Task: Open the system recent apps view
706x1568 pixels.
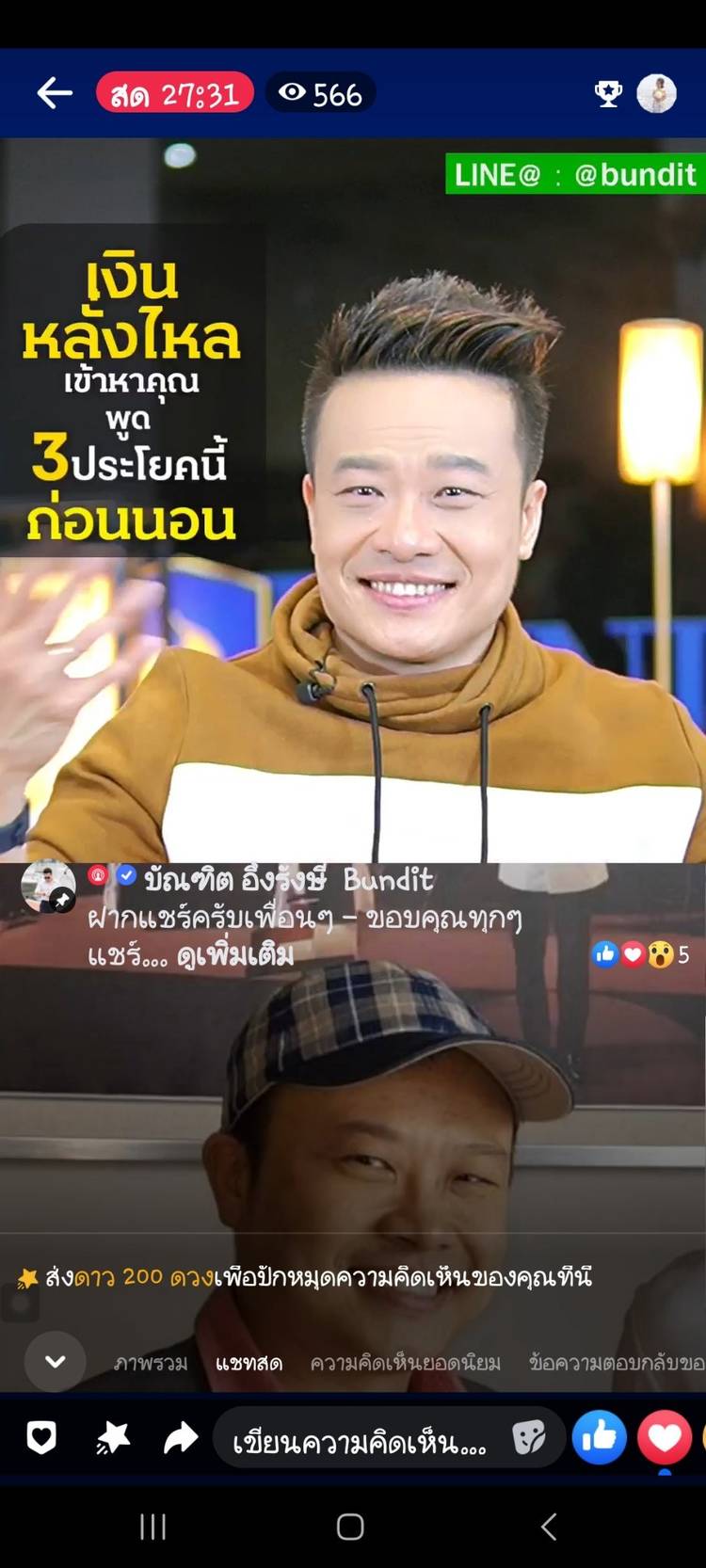Action: pos(152,1527)
